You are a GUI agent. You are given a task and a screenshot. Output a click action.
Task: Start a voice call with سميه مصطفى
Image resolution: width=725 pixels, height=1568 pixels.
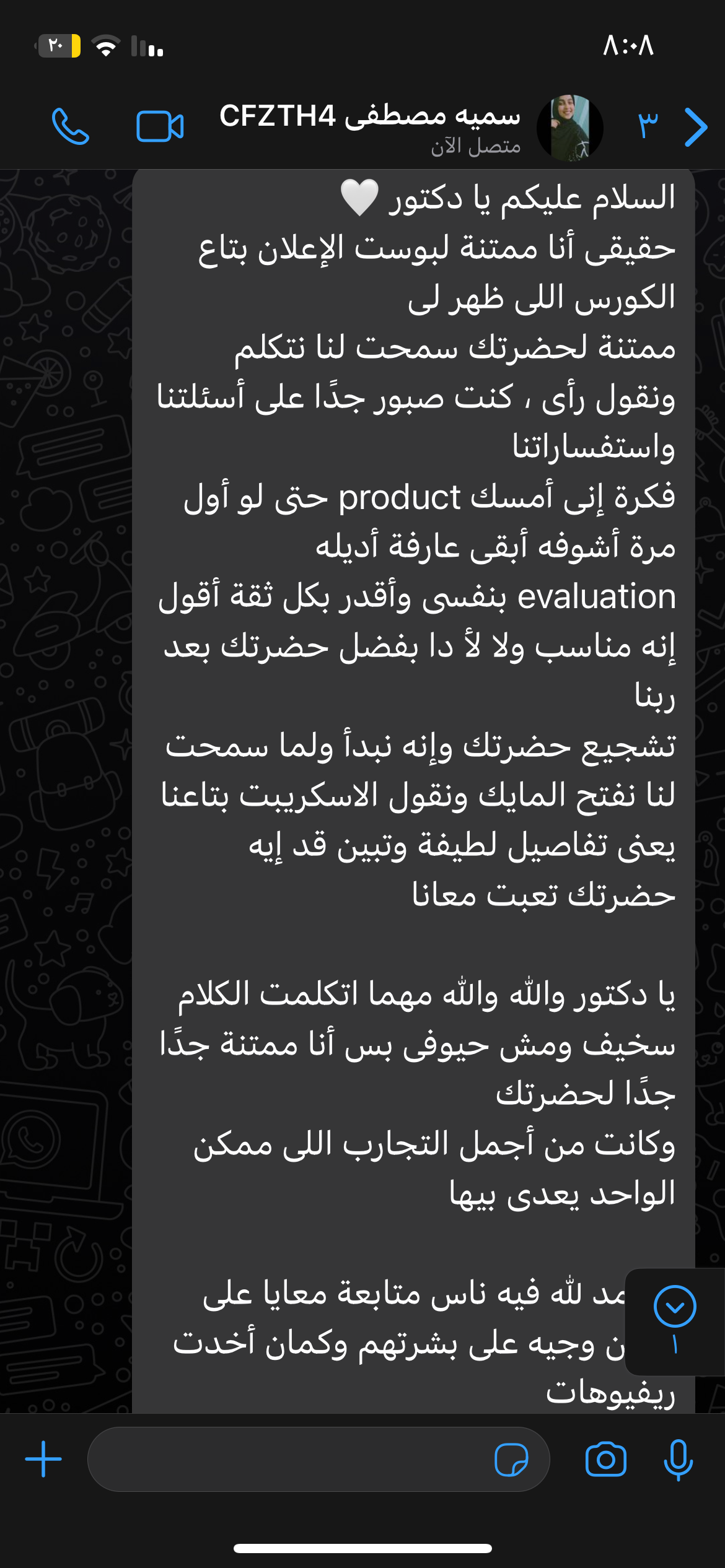pyautogui.click(x=71, y=126)
